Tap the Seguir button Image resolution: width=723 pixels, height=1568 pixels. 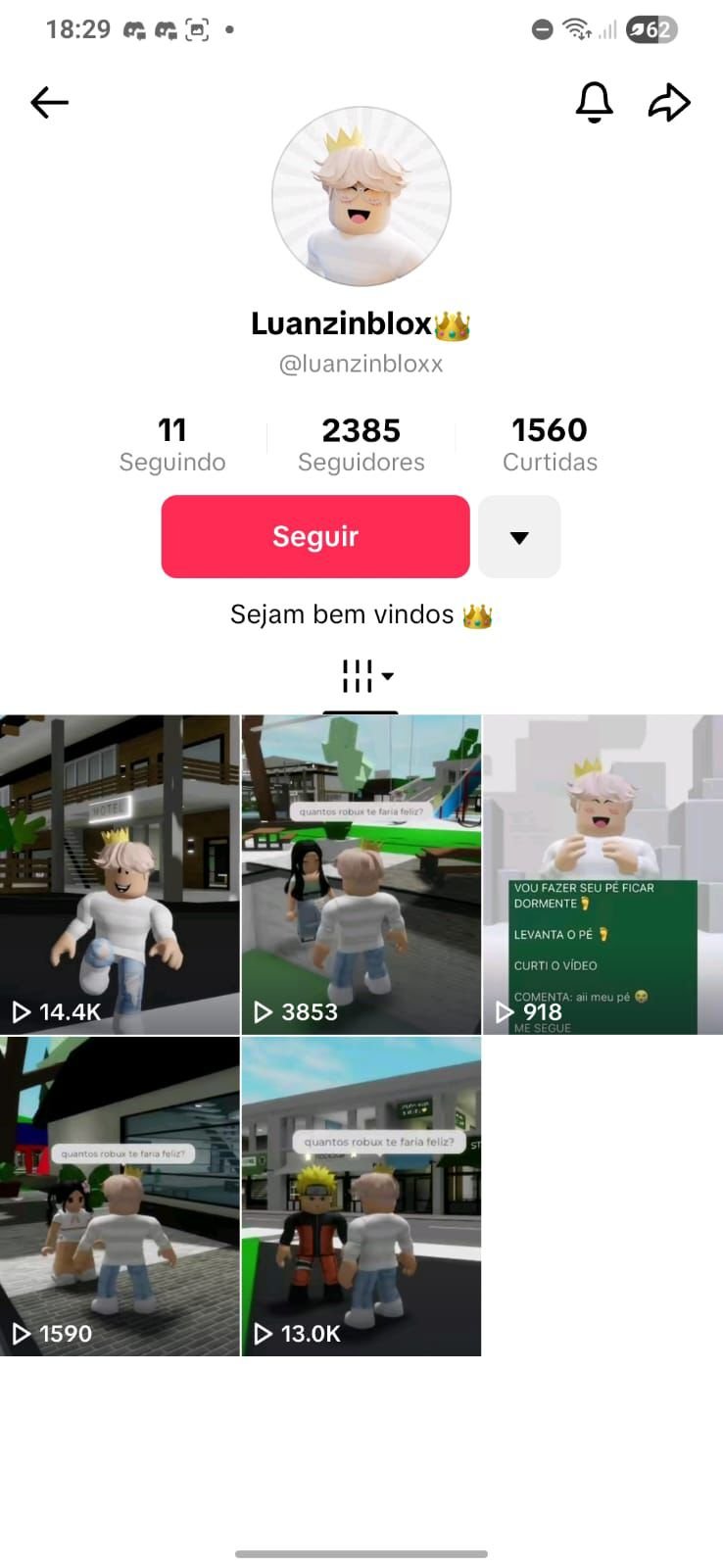[315, 536]
